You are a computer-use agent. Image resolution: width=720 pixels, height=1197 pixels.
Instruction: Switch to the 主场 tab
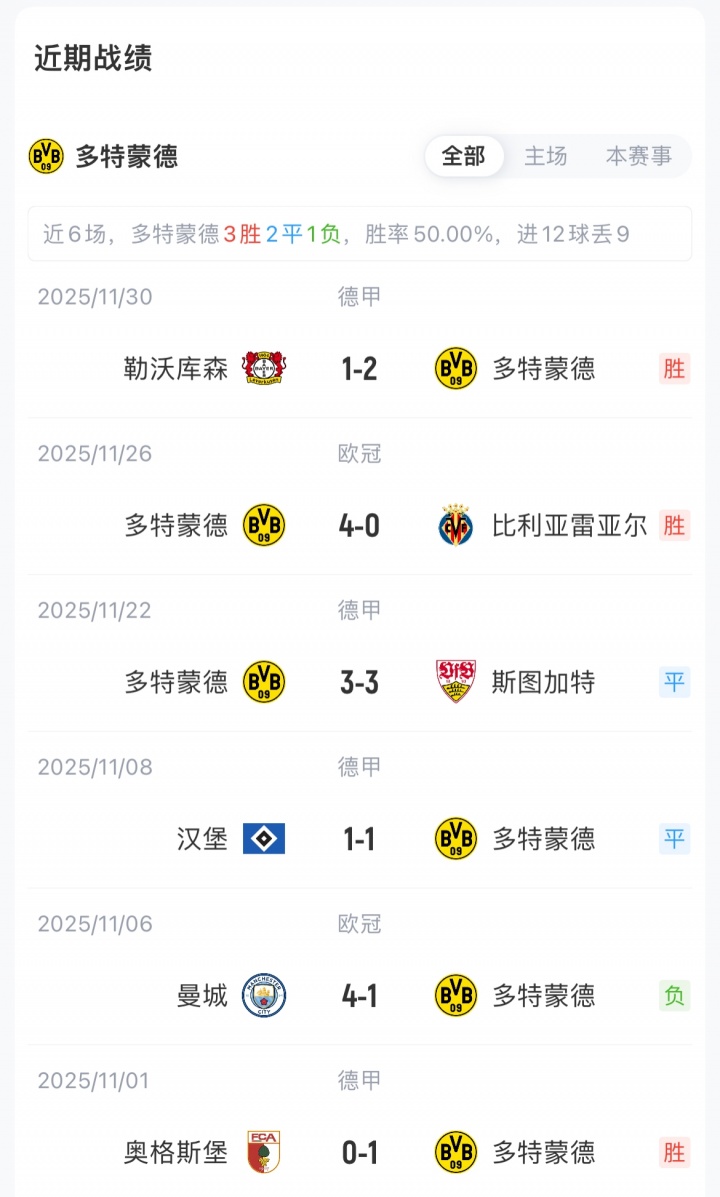point(546,156)
